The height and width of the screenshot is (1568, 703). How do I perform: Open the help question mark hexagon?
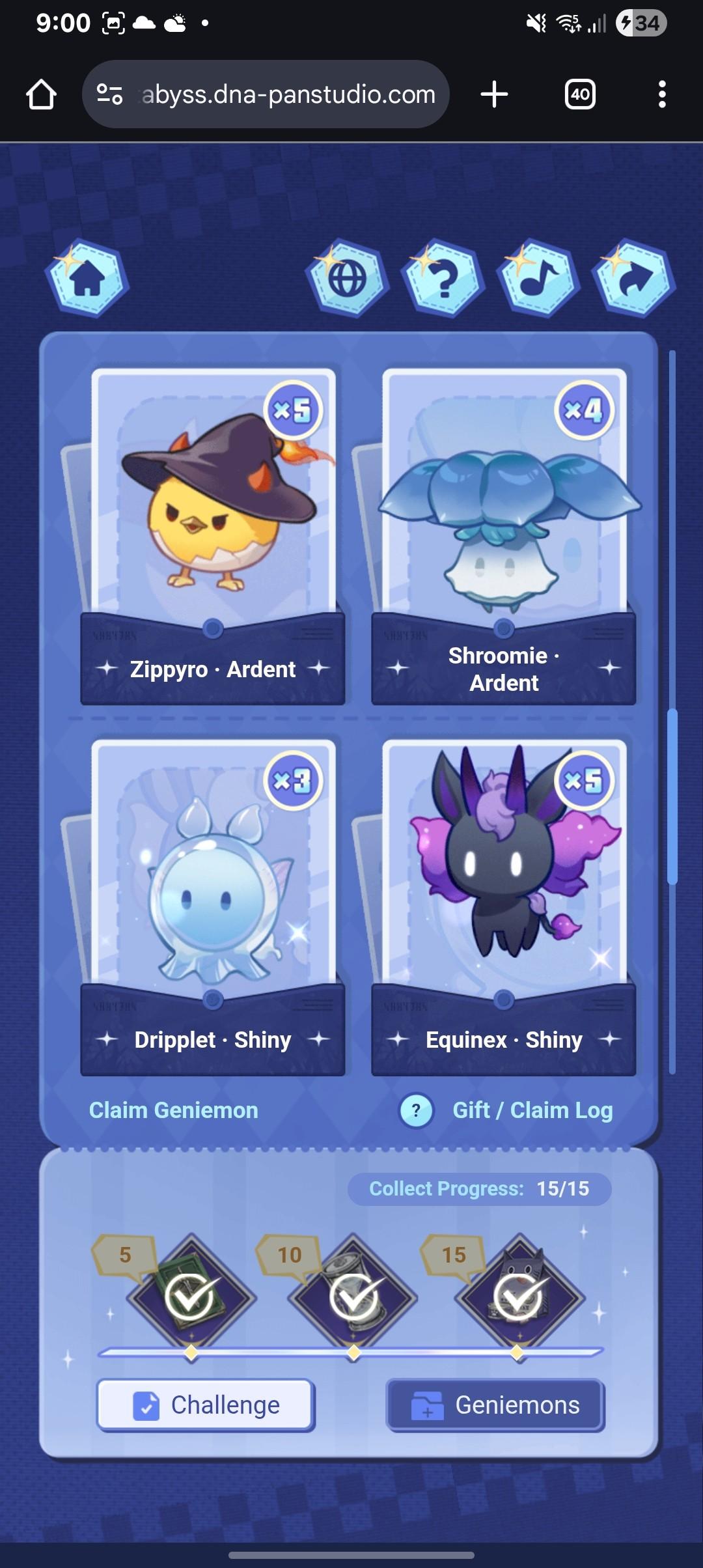tap(444, 279)
